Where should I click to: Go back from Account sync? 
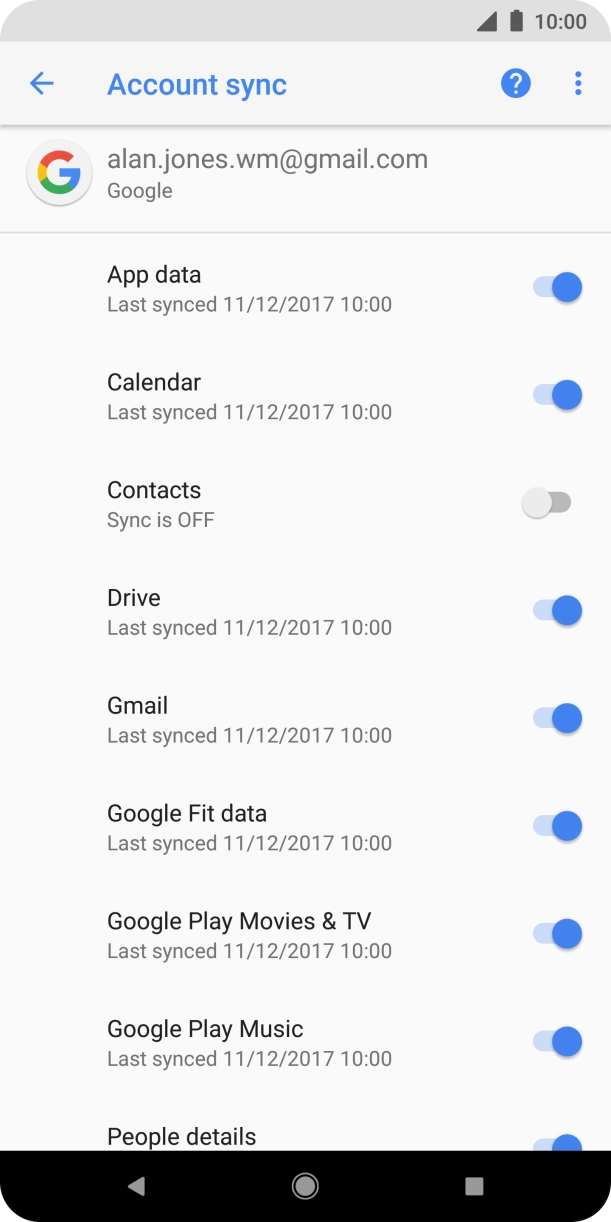[x=41, y=84]
